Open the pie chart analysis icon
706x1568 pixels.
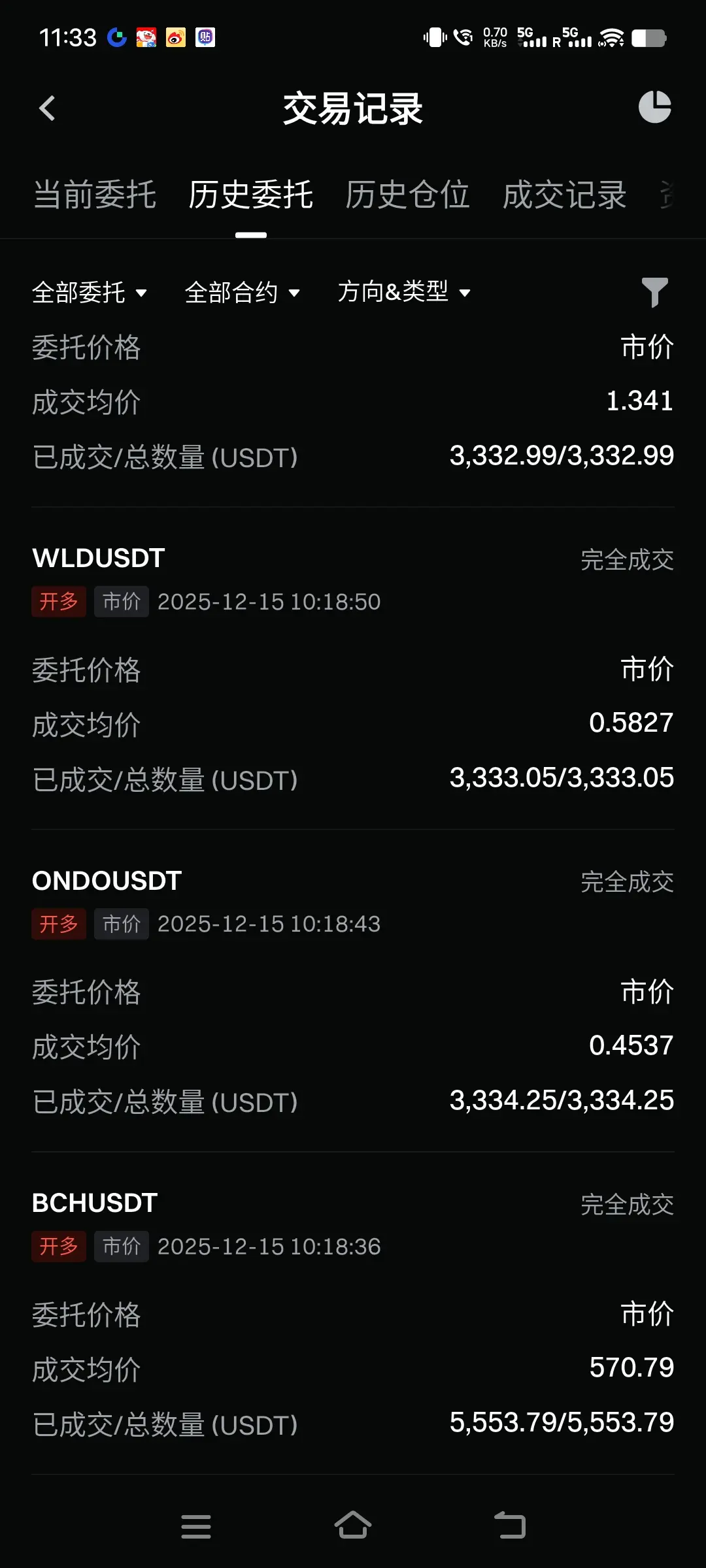click(x=654, y=107)
